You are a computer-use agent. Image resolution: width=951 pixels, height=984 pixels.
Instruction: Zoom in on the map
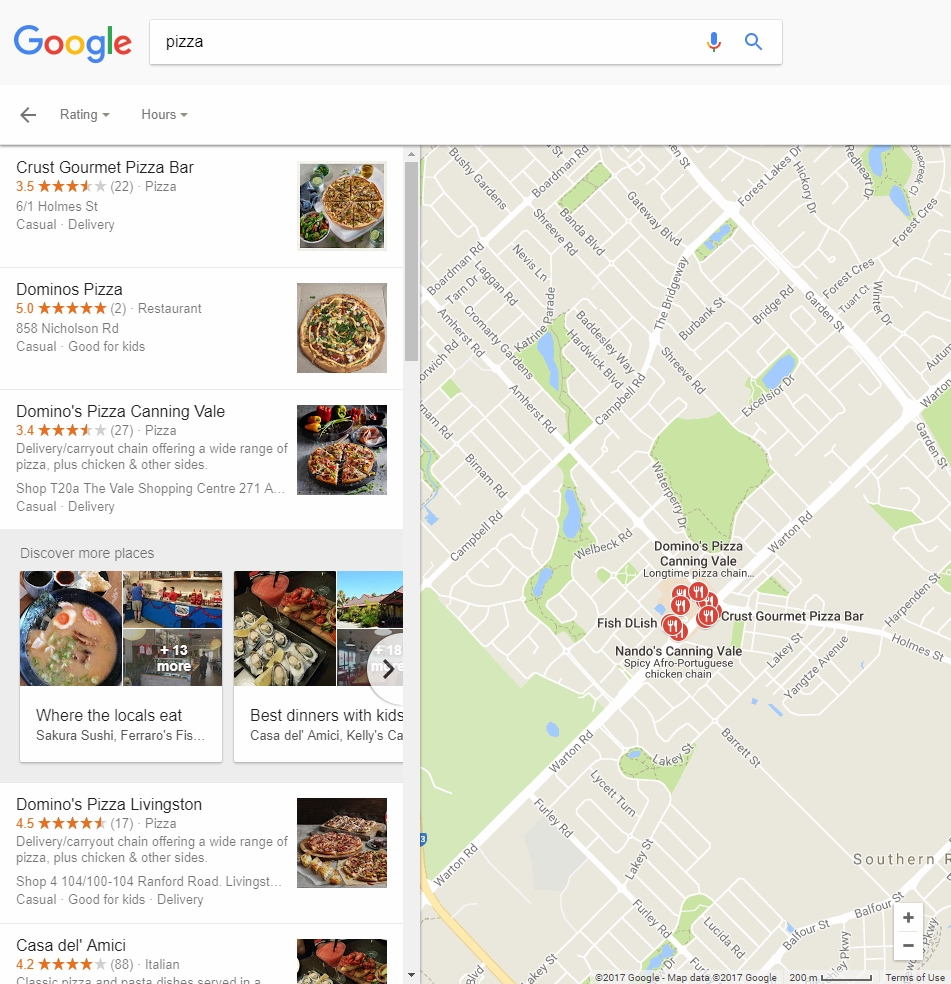[908, 918]
